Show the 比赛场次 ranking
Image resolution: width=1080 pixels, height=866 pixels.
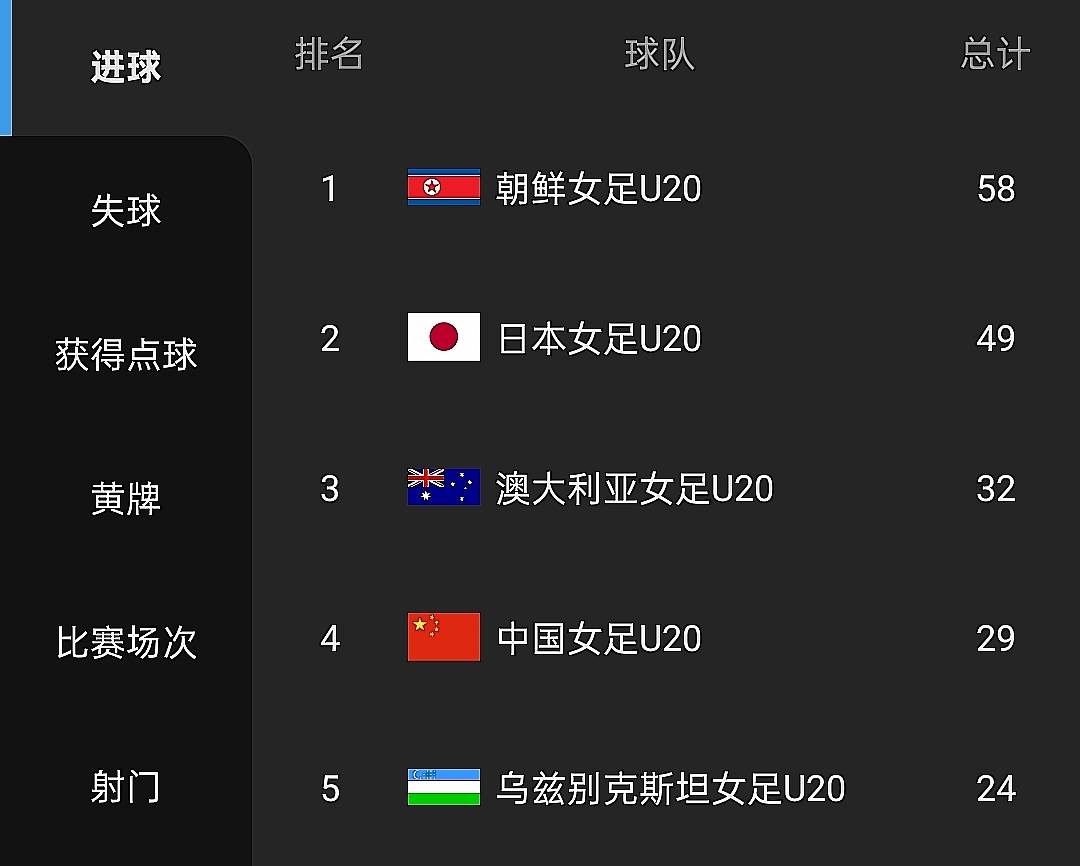(126, 643)
